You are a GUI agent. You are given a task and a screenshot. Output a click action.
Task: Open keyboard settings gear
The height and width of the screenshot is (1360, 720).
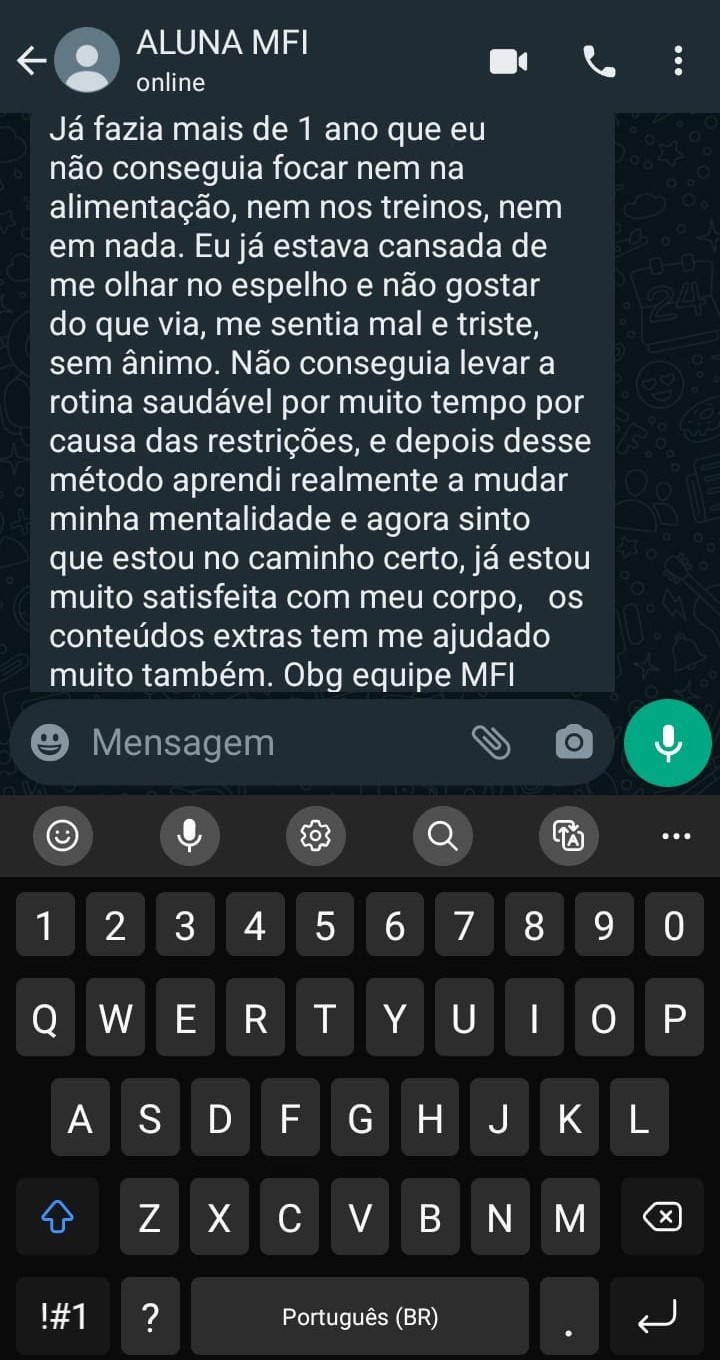click(x=315, y=835)
